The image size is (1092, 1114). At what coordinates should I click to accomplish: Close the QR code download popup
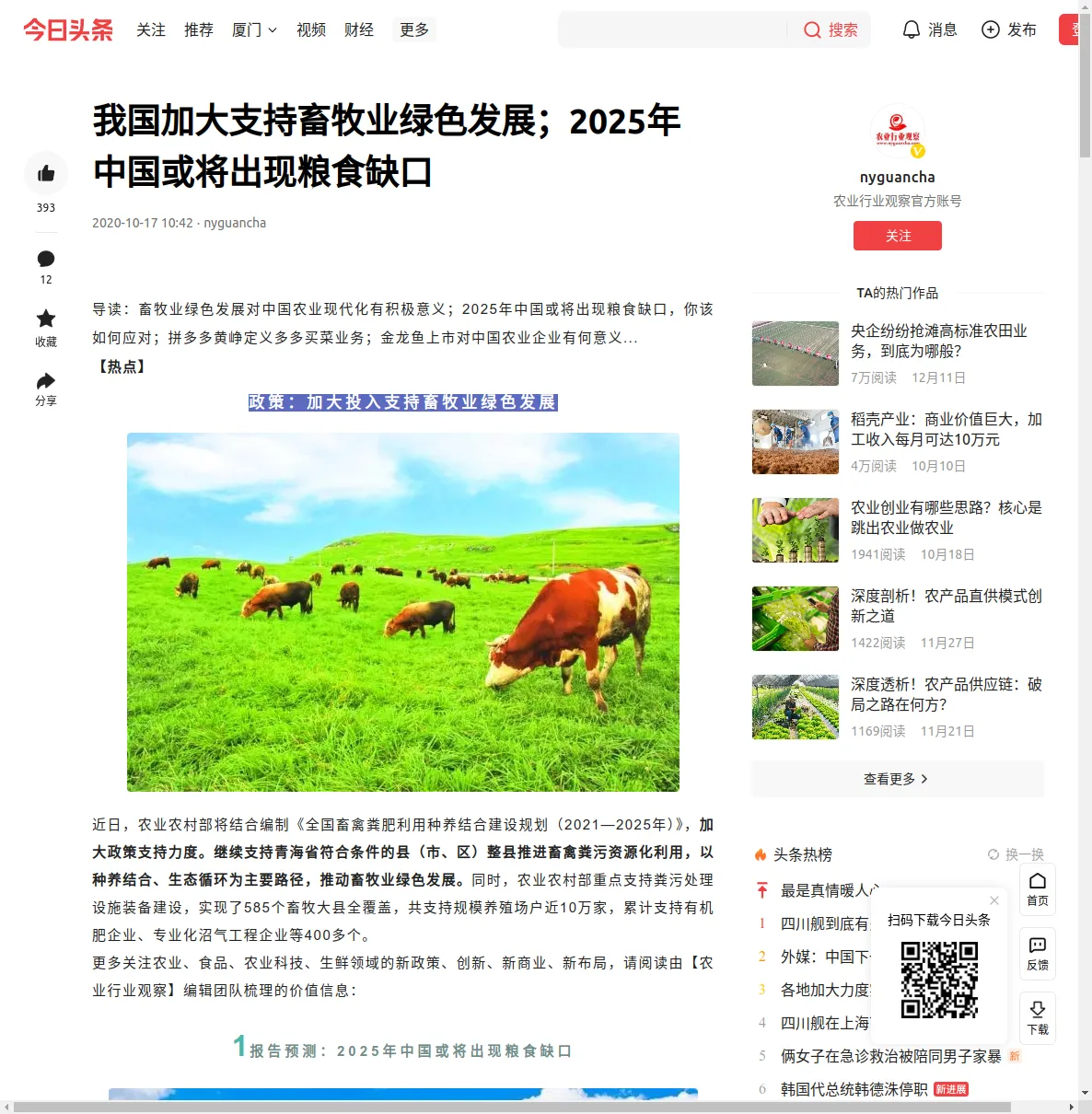pyautogui.click(x=994, y=900)
